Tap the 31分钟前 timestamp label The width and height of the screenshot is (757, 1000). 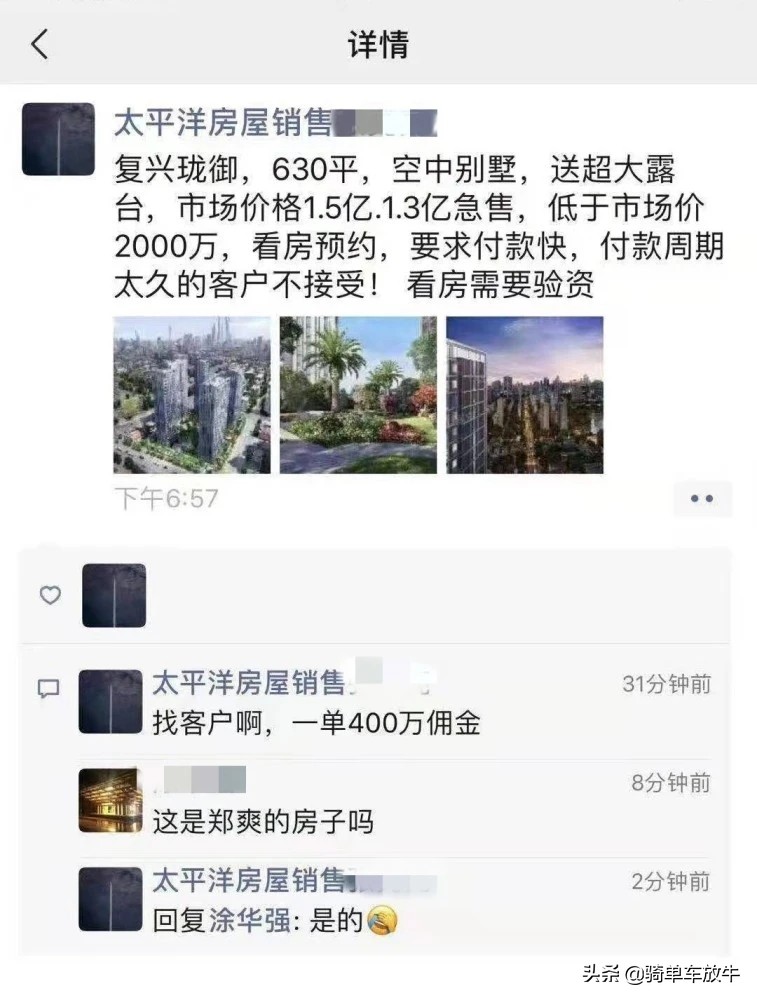[668, 684]
